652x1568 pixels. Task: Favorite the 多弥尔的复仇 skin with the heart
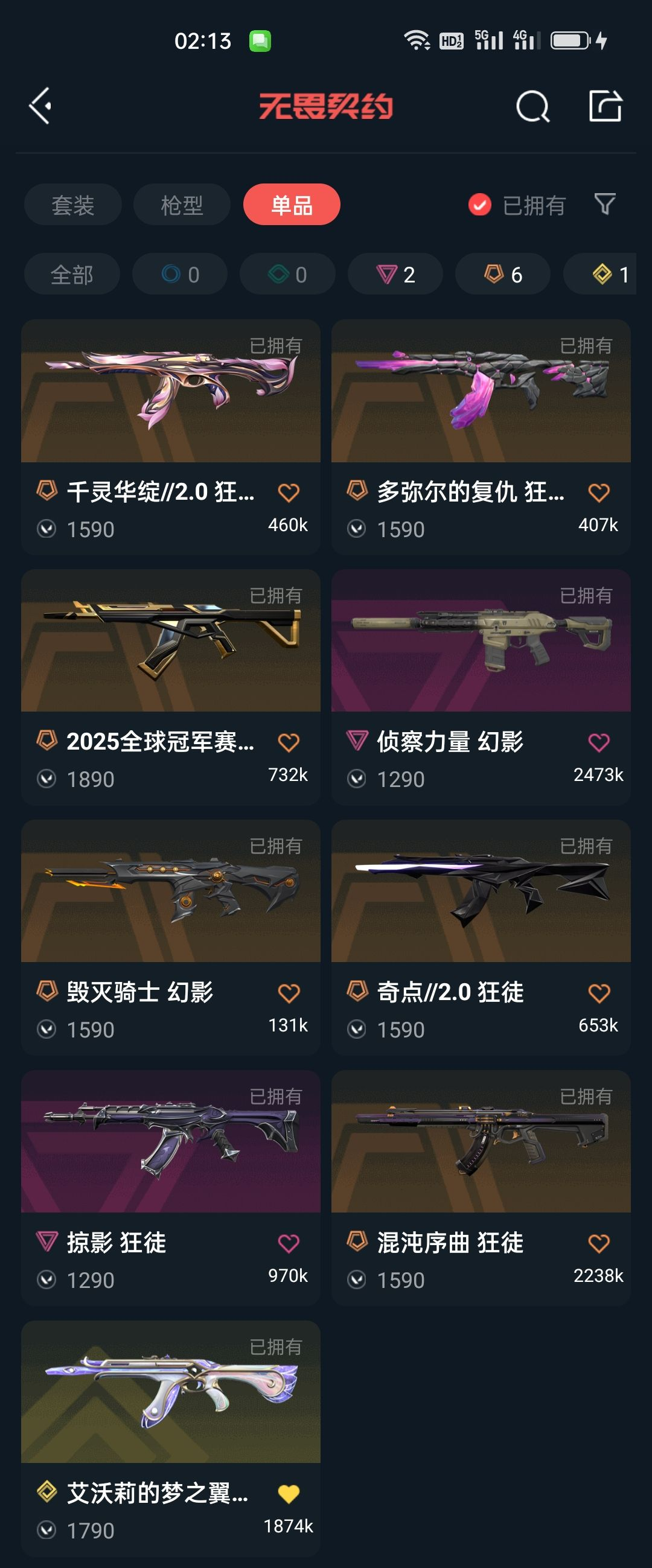pyautogui.click(x=599, y=492)
